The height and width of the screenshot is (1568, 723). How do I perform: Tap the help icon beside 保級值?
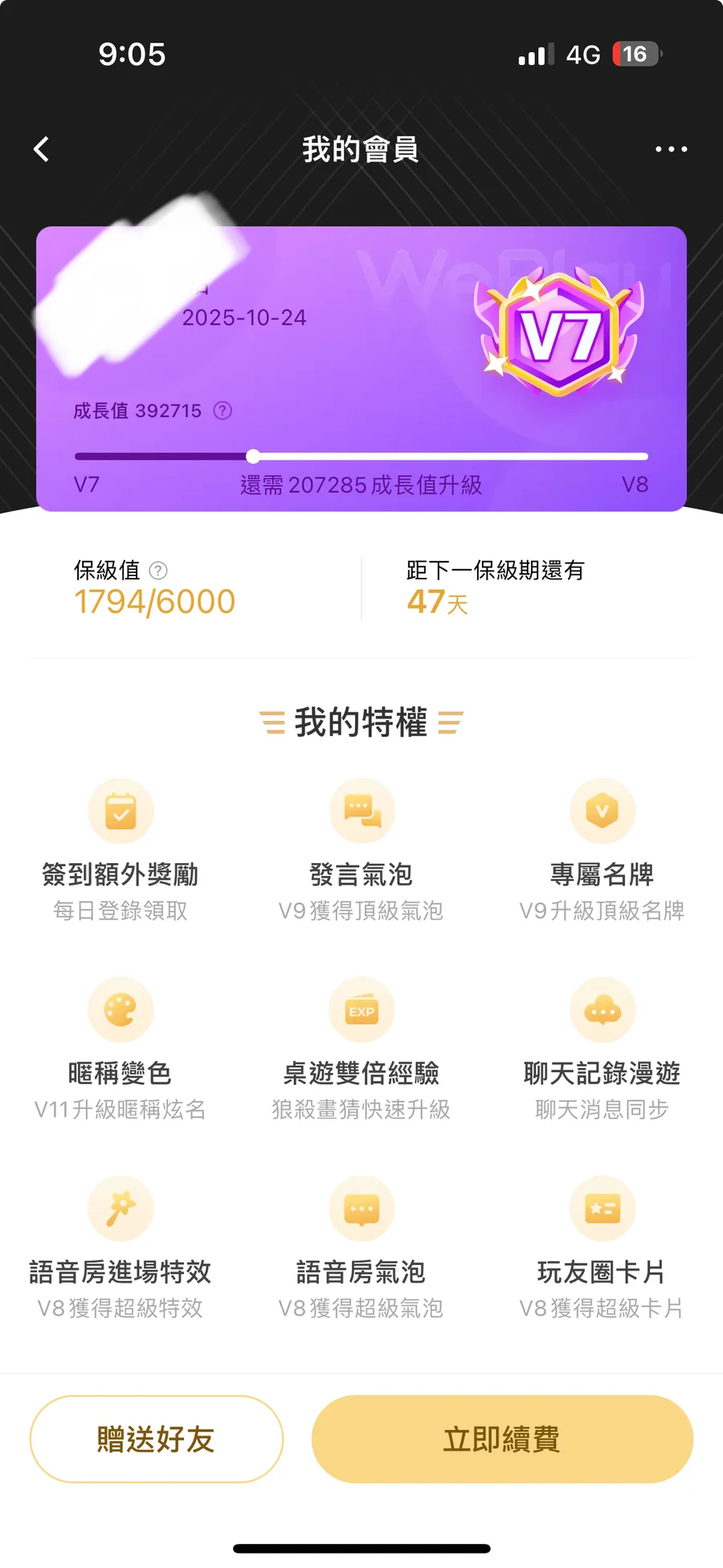click(159, 571)
